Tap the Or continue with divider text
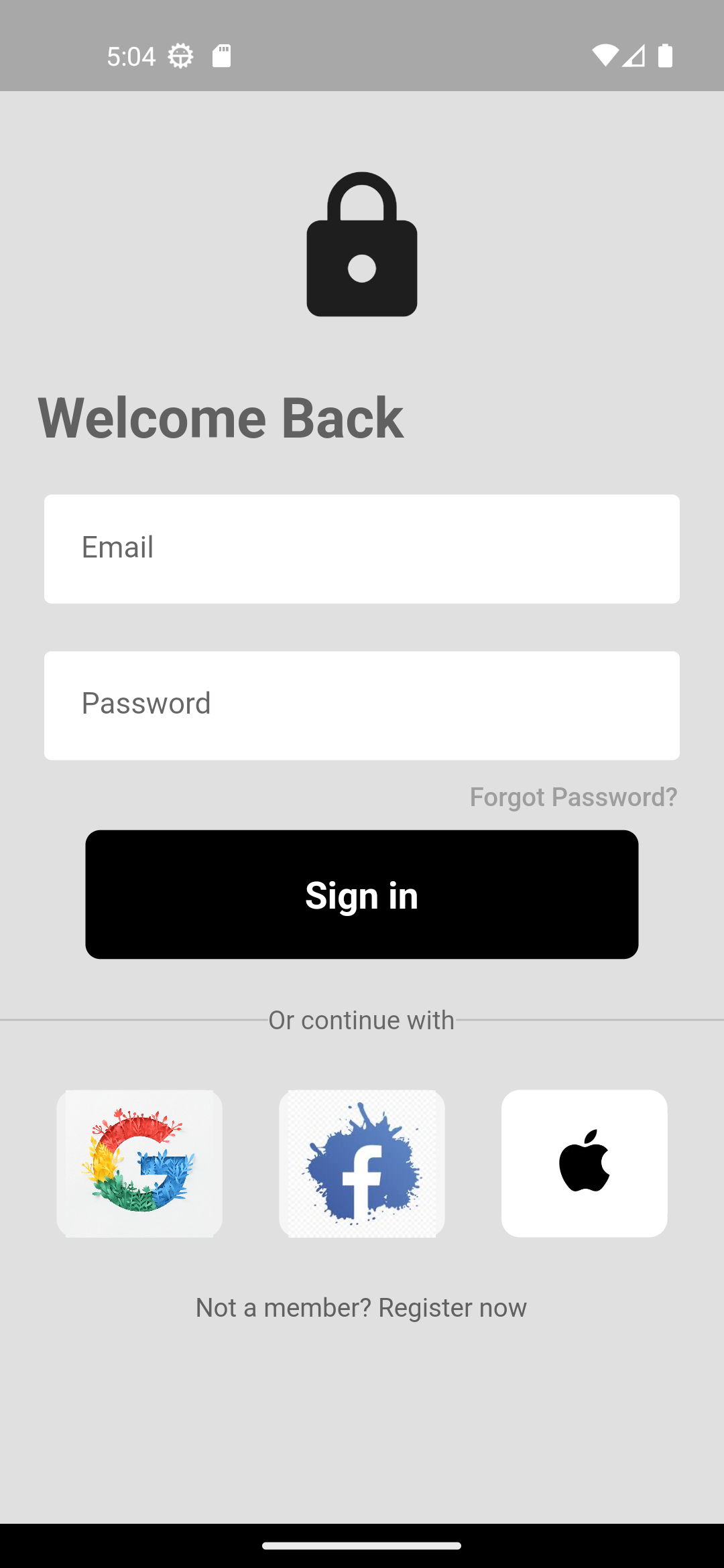The width and height of the screenshot is (724, 1568). pos(361,1019)
